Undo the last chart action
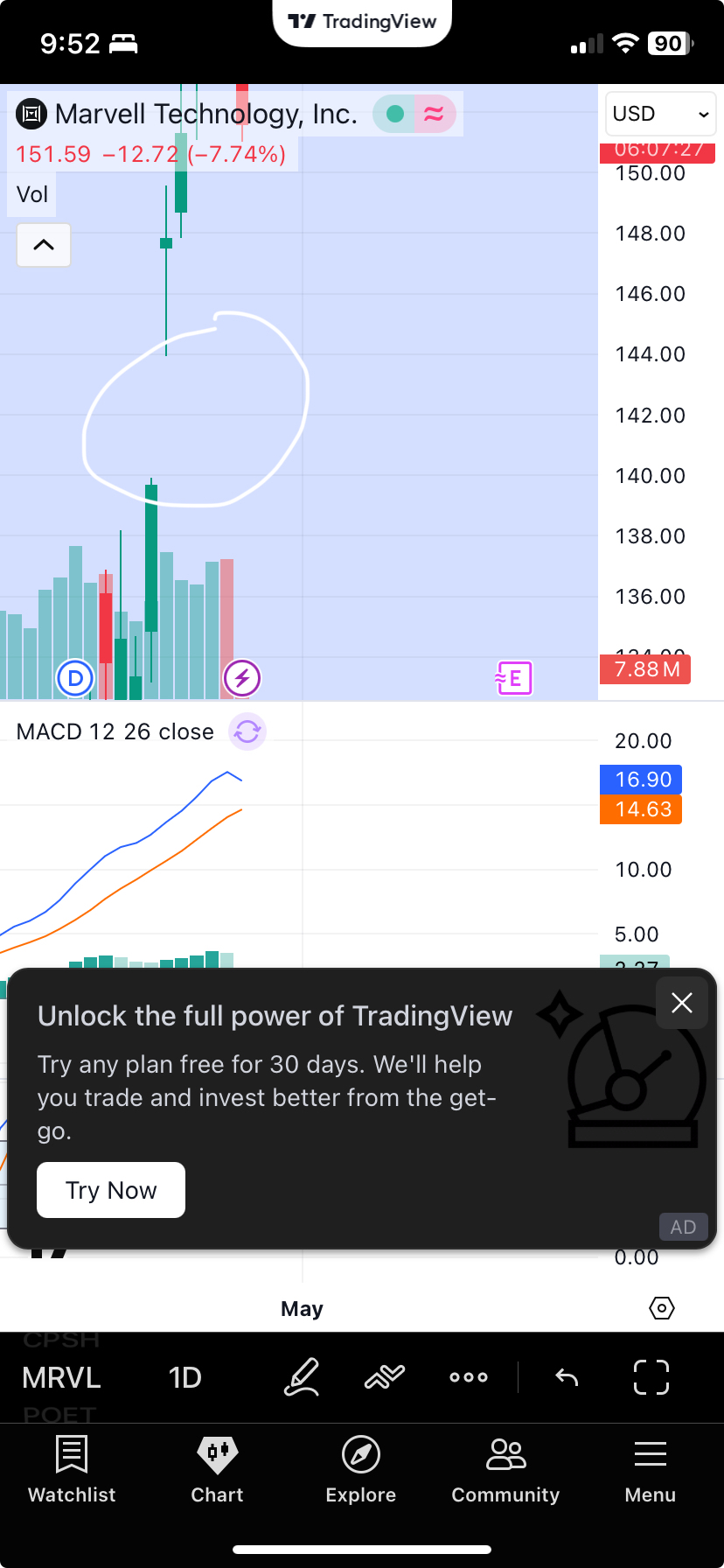 pyautogui.click(x=567, y=1378)
